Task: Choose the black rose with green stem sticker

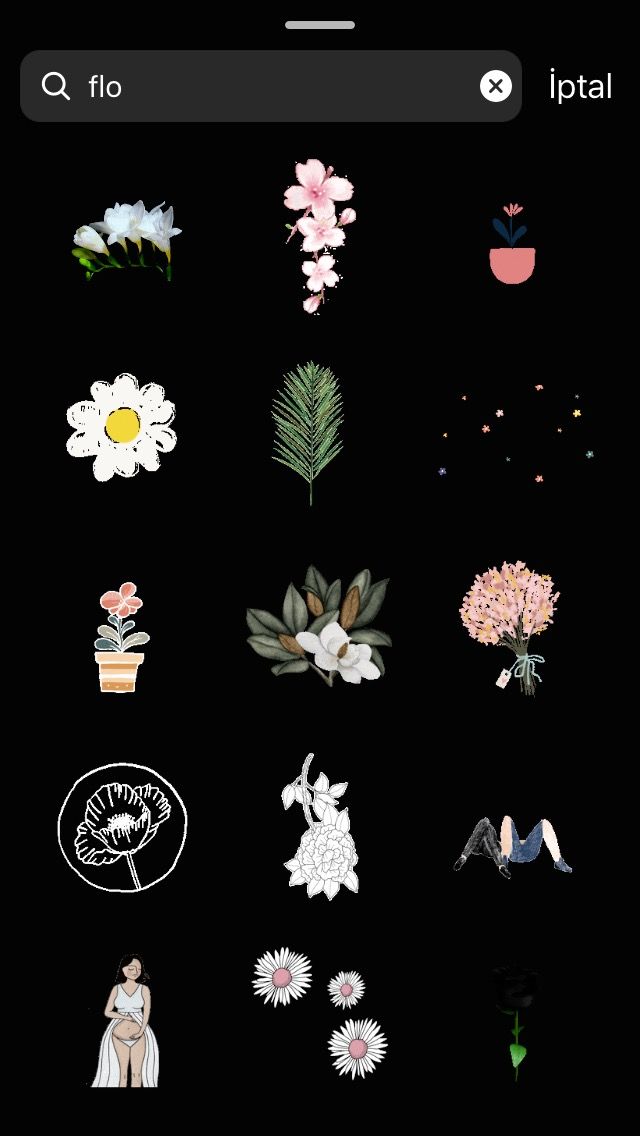Action: [515, 1020]
